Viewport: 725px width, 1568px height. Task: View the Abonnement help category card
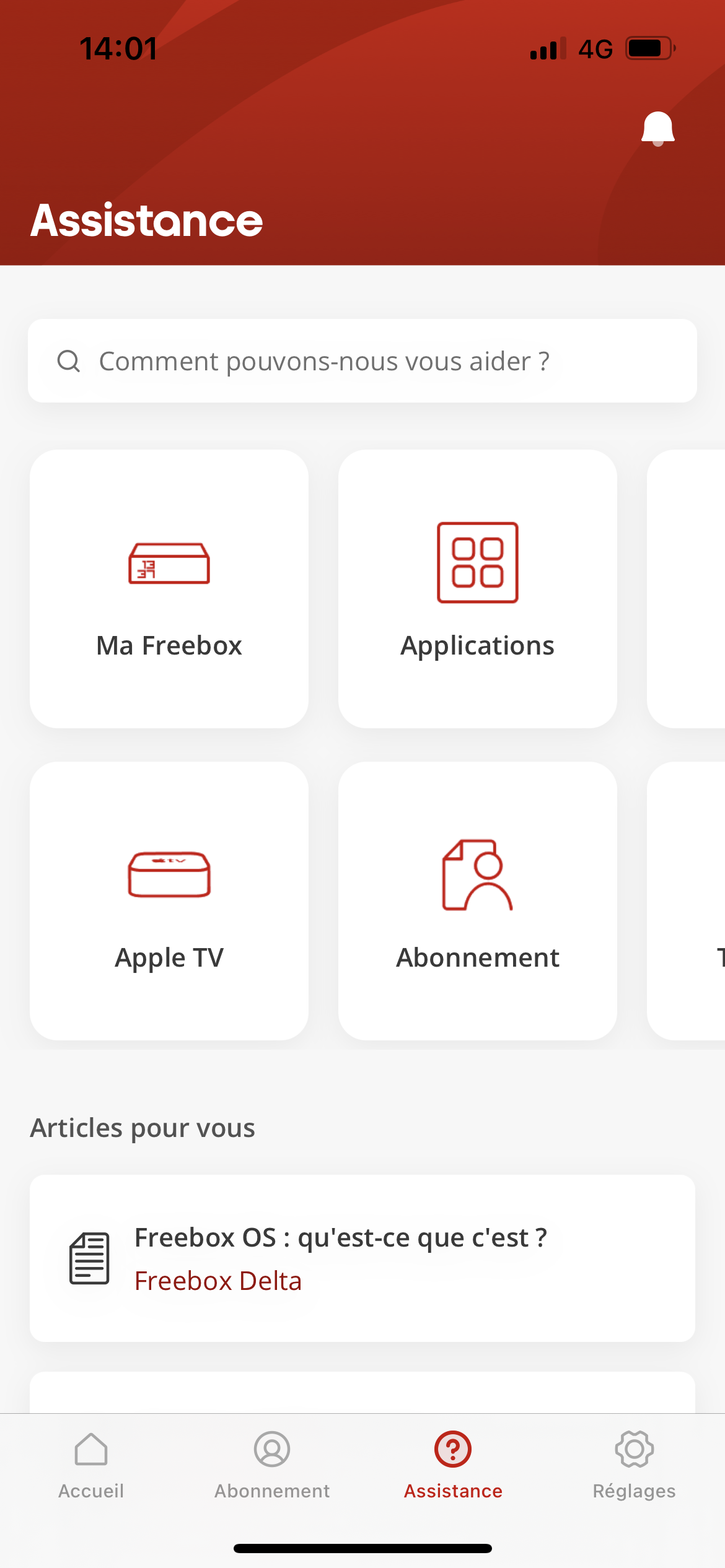(478, 901)
